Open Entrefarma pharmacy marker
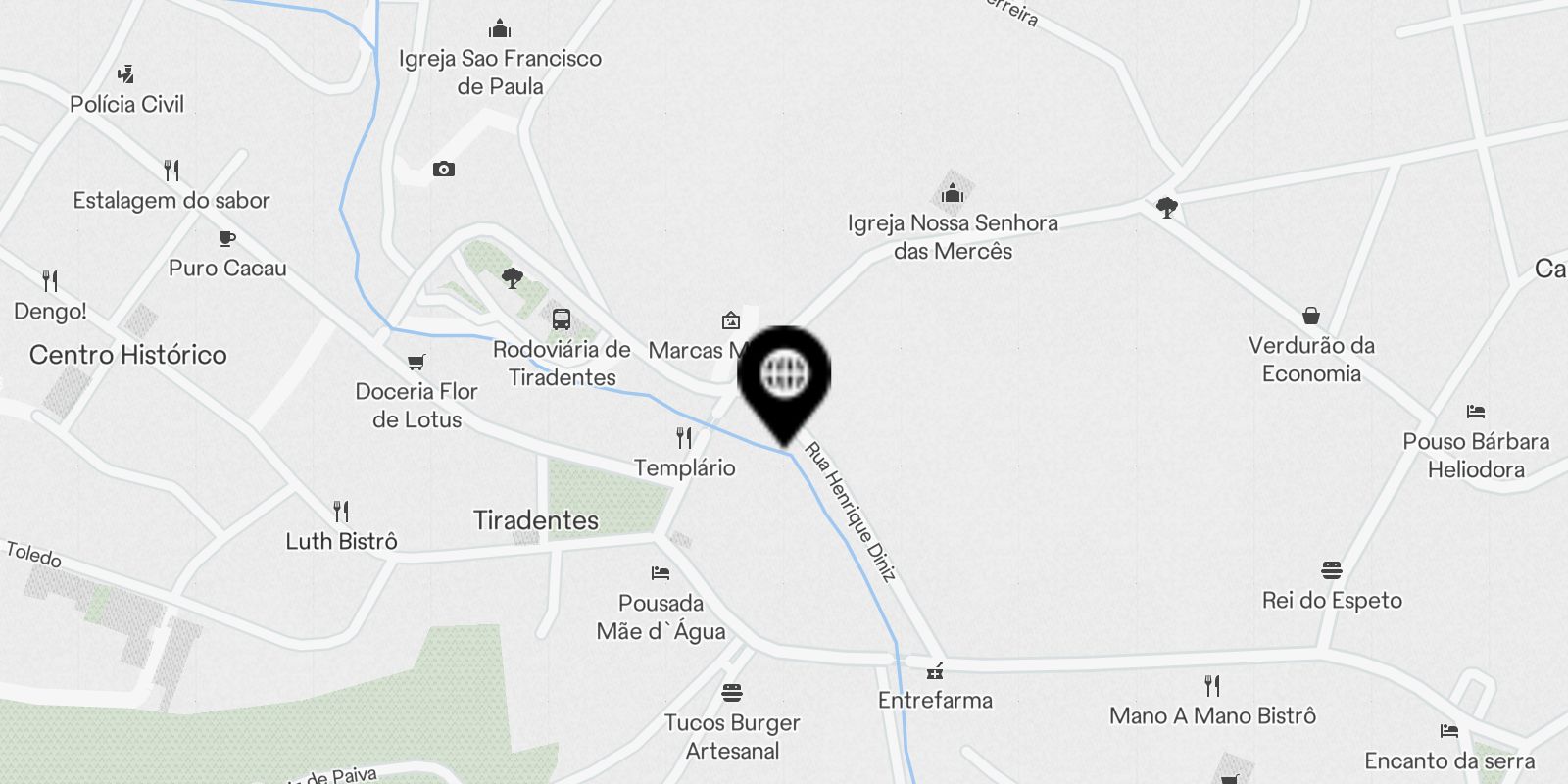 935,671
